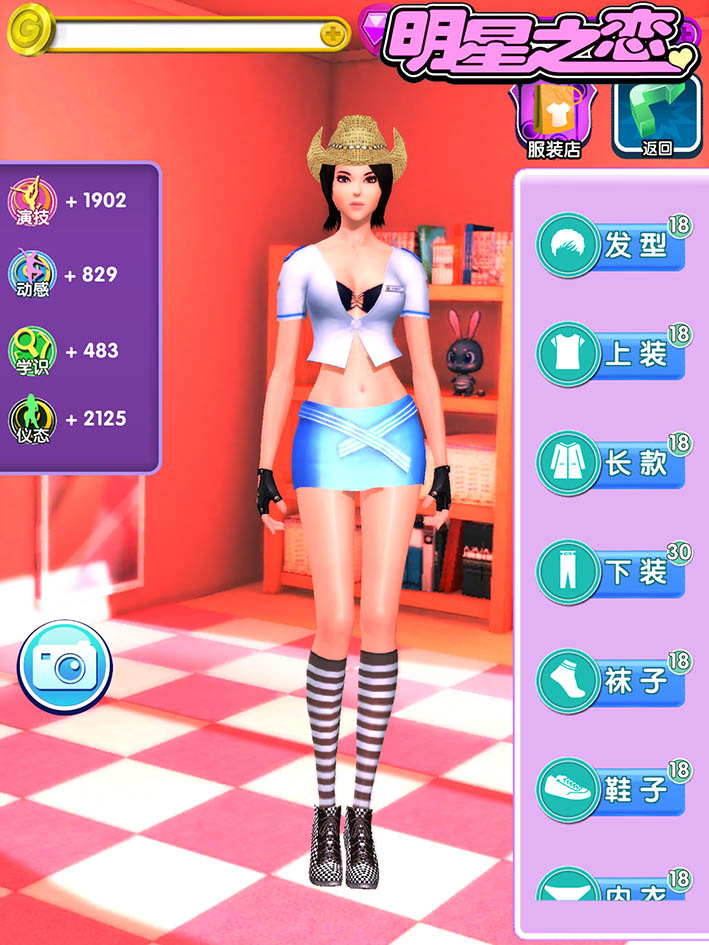This screenshot has height=945, width=709.
Task: Open the 上装 tops category
Action: pos(612,353)
